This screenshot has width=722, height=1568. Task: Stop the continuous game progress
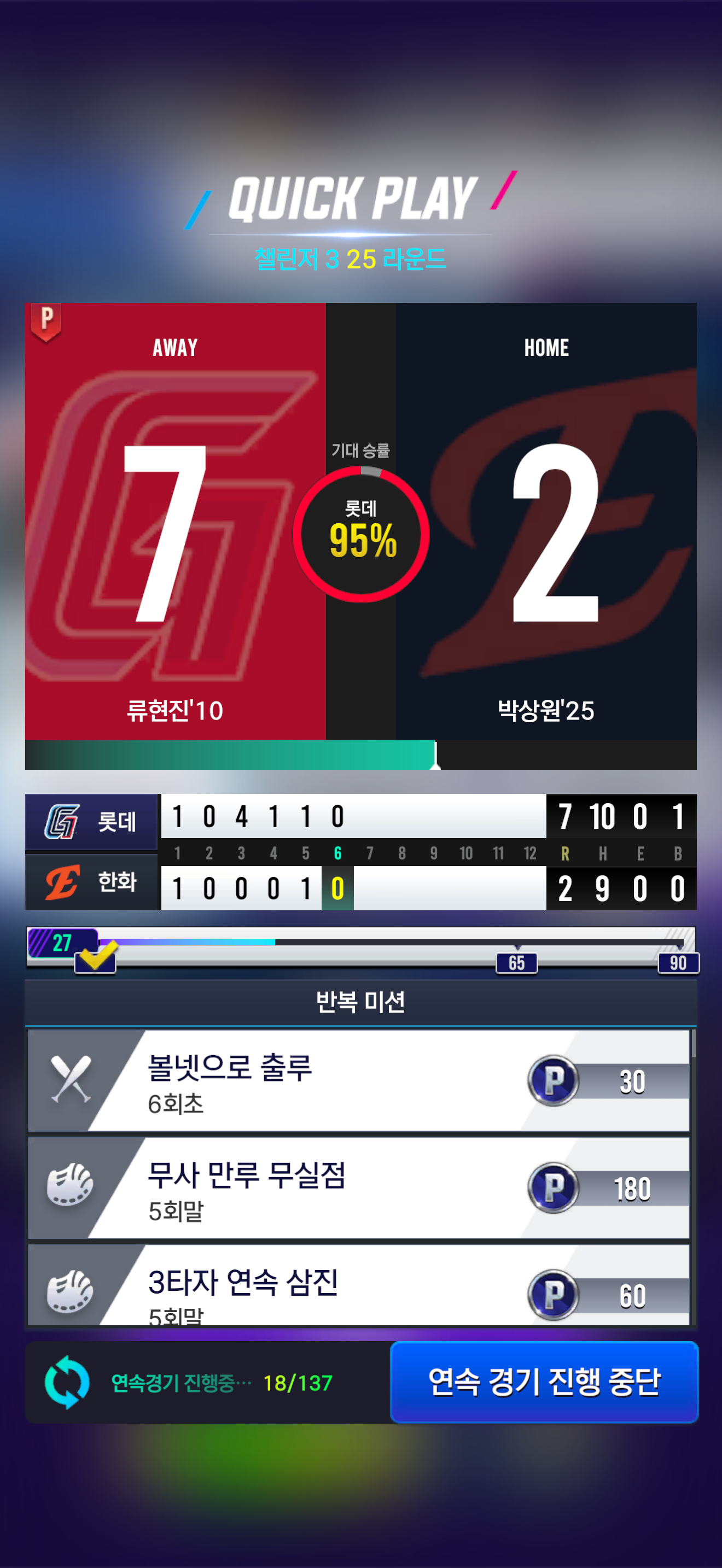coord(544,1382)
